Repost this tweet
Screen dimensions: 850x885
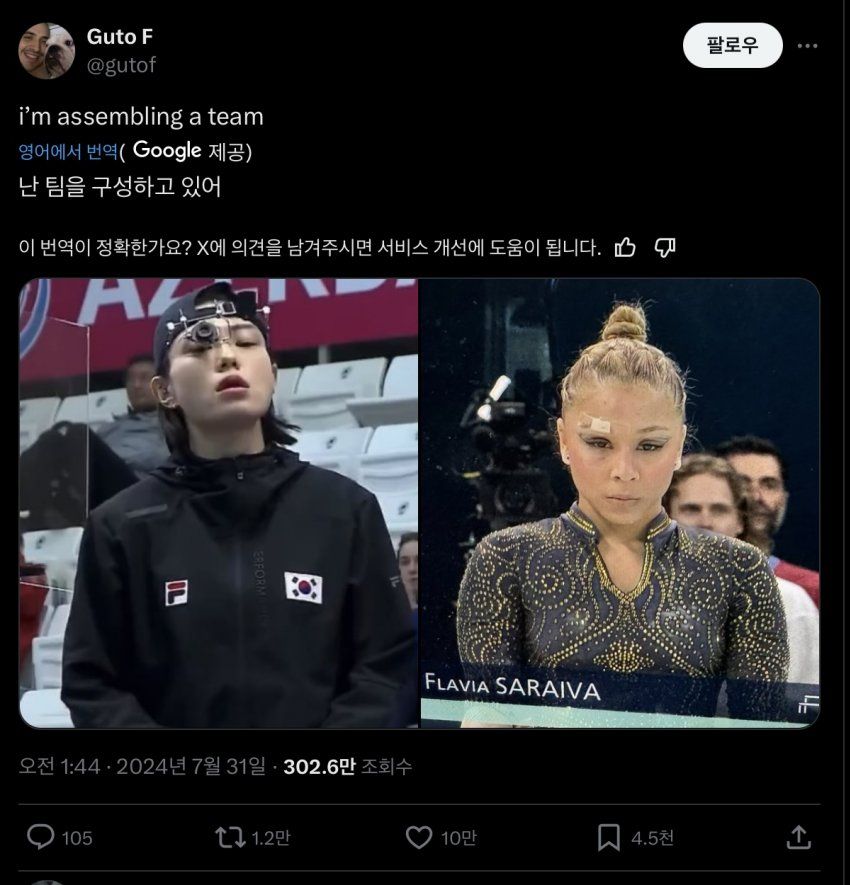coord(231,837)
